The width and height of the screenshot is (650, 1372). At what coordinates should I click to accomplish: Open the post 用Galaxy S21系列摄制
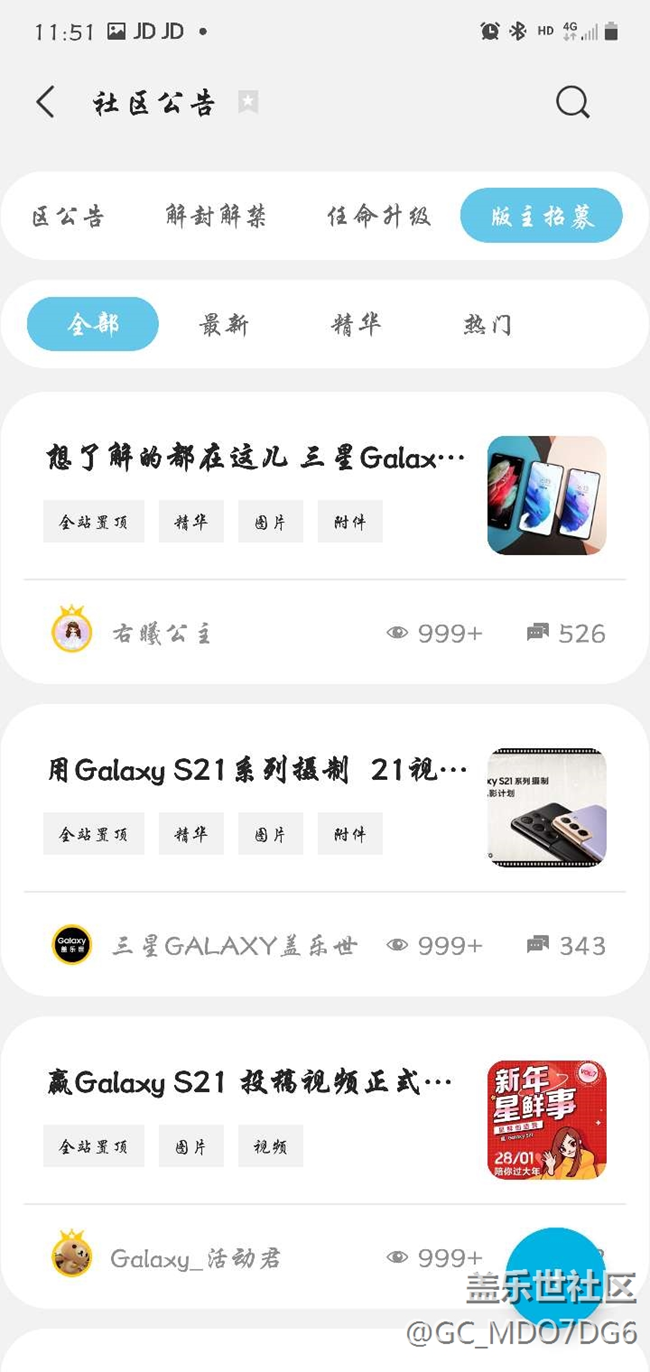pyautogui.click(x=257, y=770)
